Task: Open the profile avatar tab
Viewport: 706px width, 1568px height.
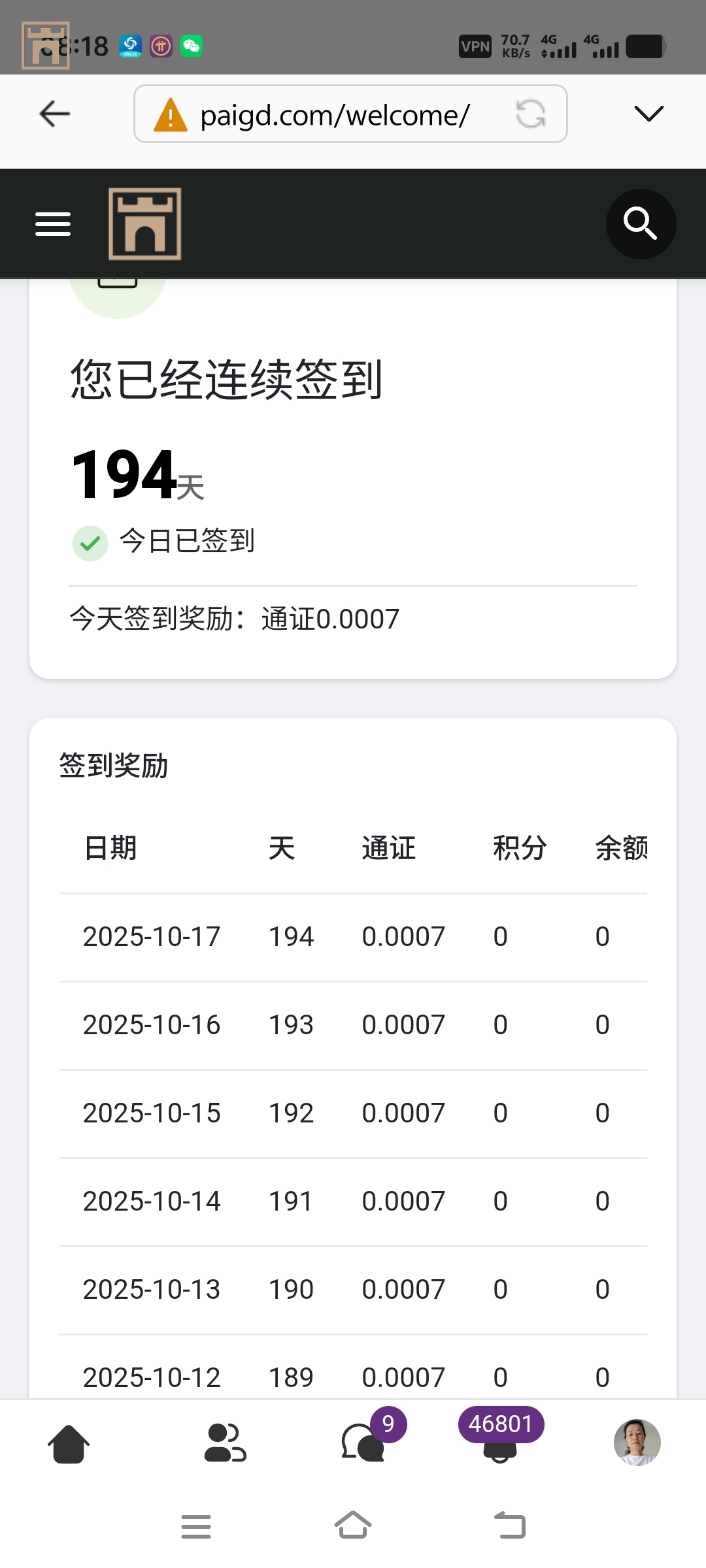Action: pos(637,1443)
